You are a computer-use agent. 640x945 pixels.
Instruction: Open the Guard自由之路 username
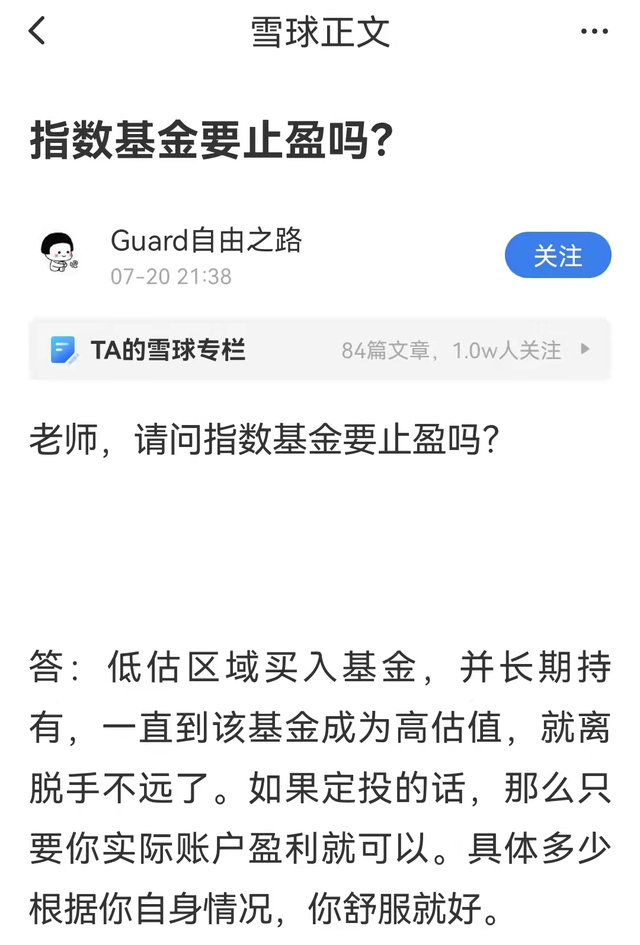pos(206,240)
